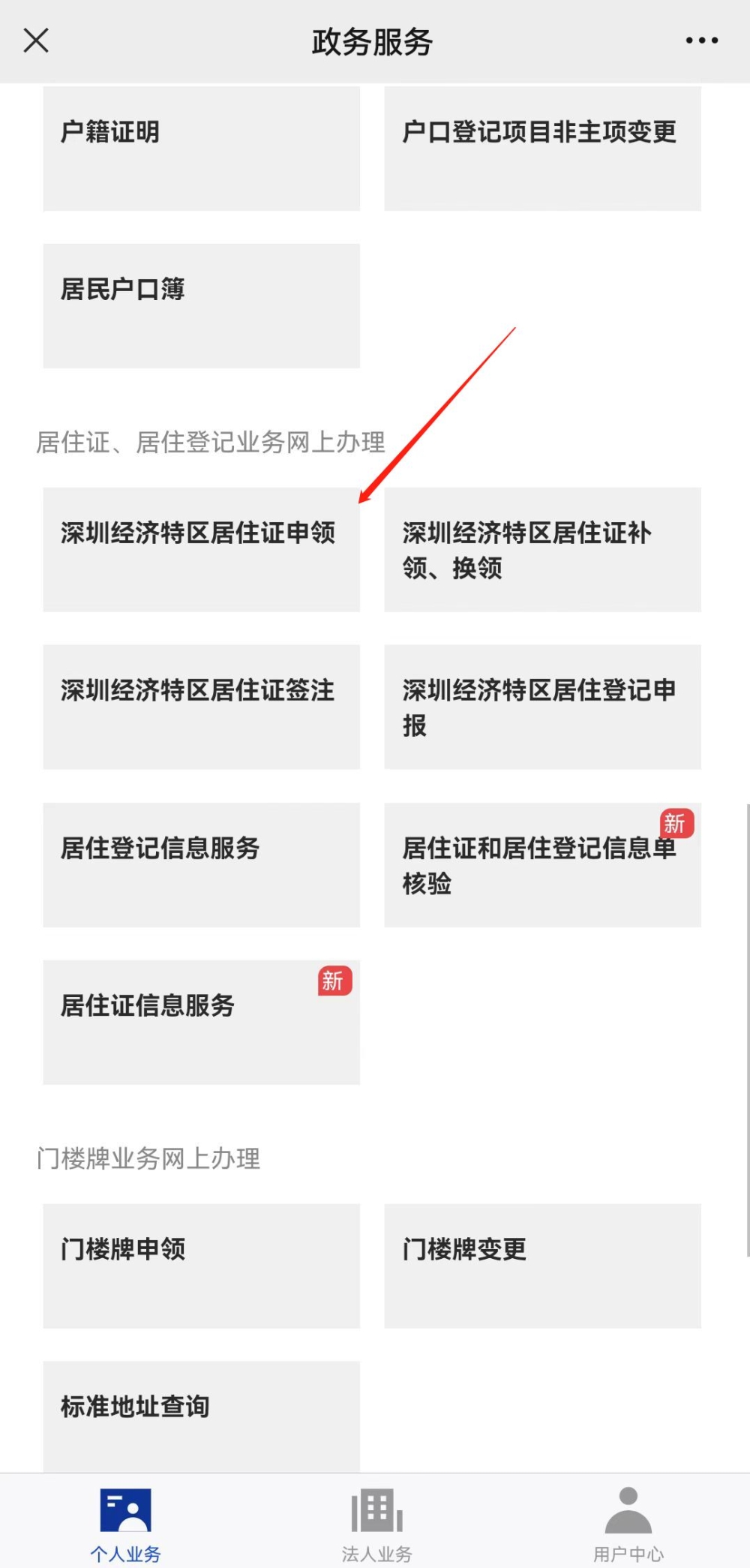The width and height of the screenshot is (750, 1568).
Task: Open 标准地址查询
Action: pyautogui.click(x=201, y=1417)
